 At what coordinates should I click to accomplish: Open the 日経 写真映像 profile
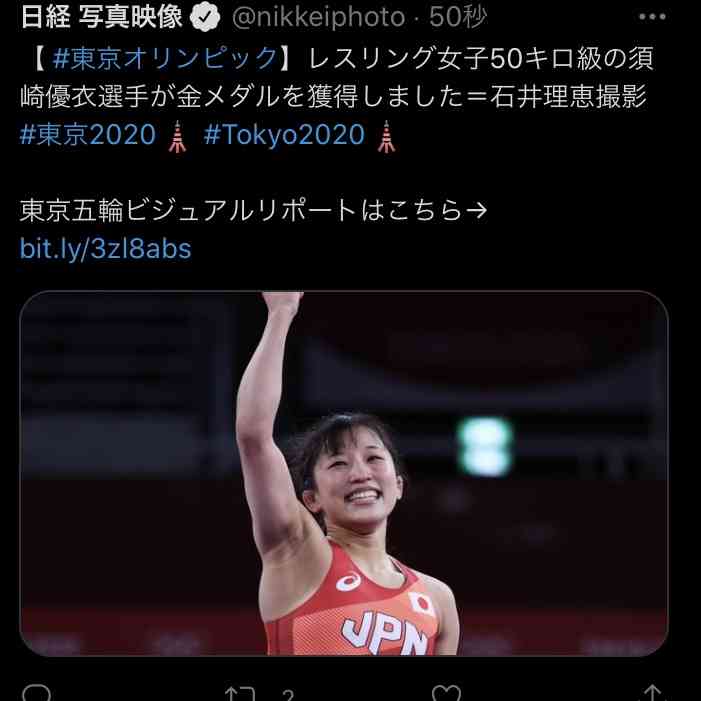click(x=102, y=17)
